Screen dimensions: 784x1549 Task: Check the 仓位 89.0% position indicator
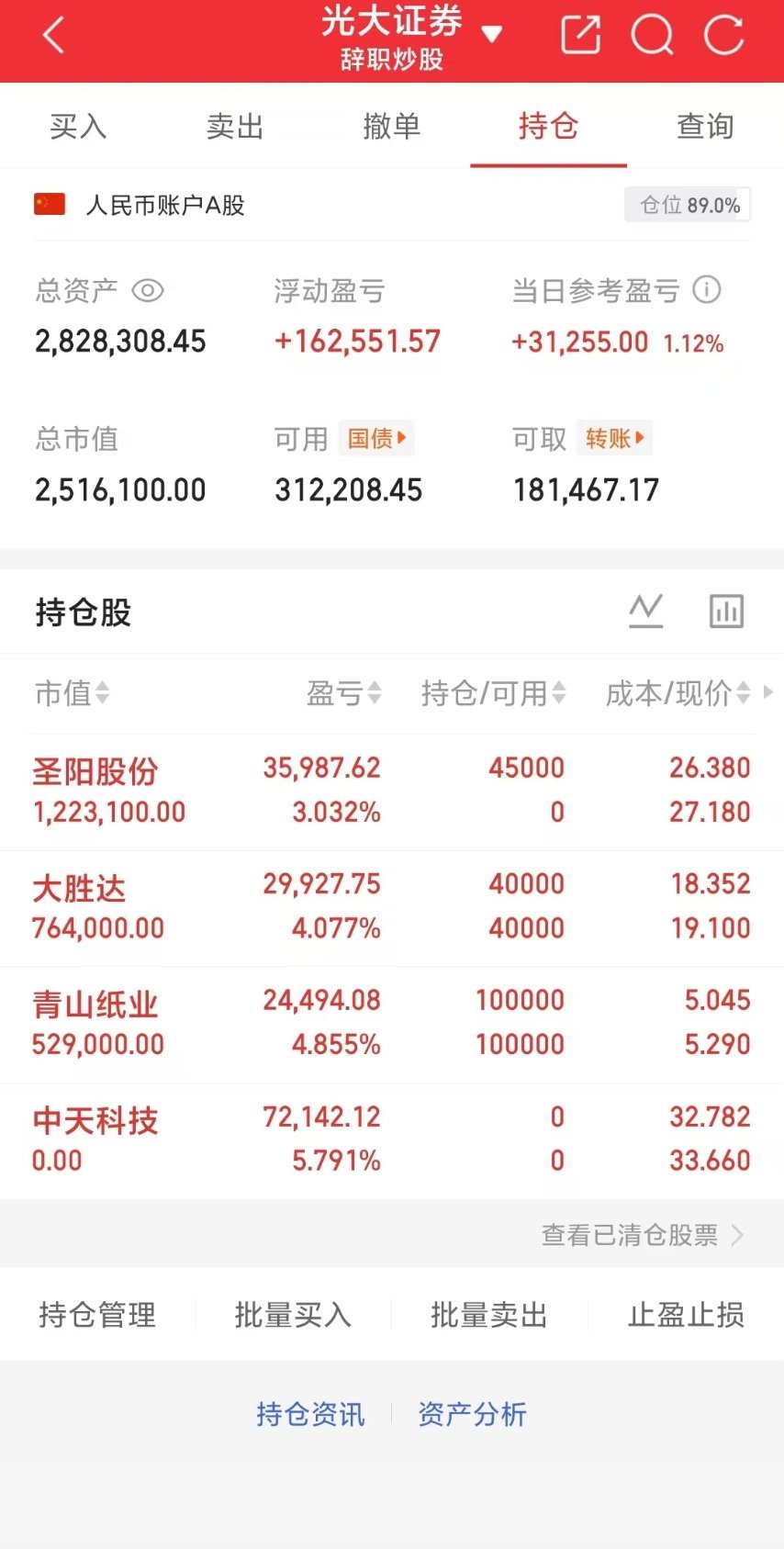click(687, 204)
